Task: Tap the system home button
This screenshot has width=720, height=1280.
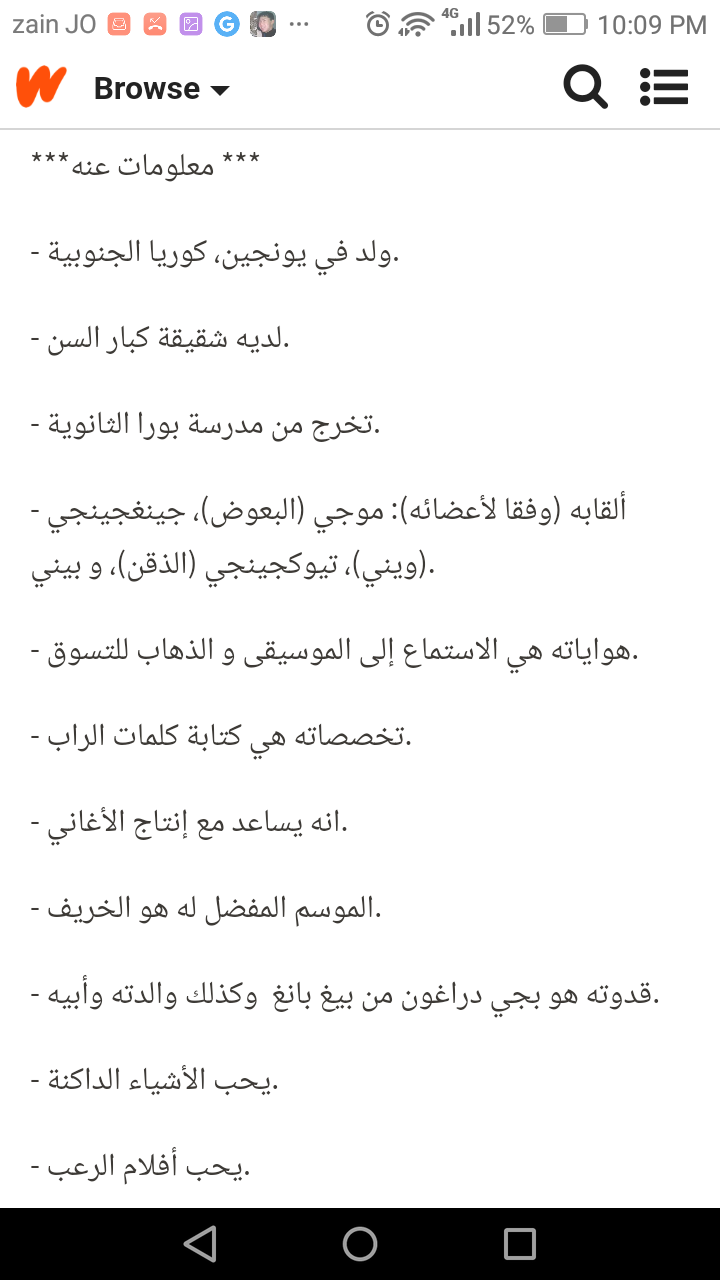Action: coord(360,1244)
